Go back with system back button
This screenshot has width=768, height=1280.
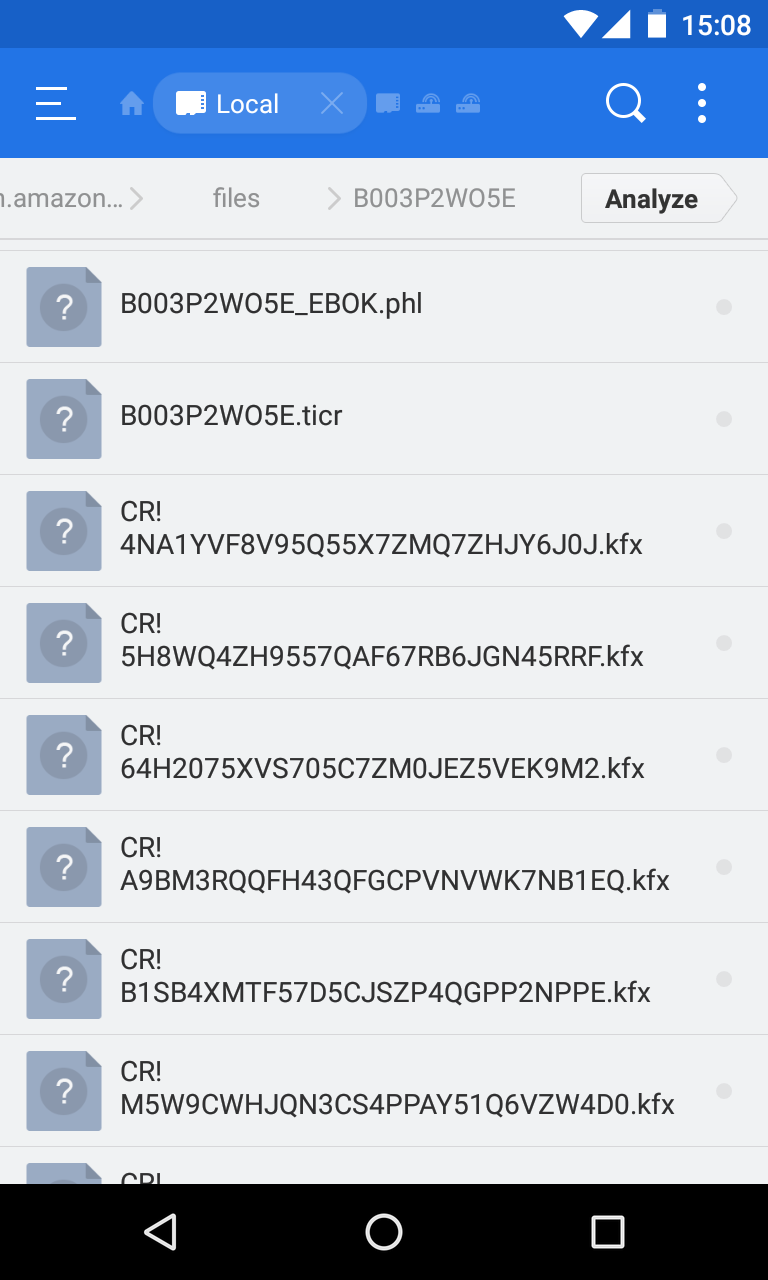[160, 1232]
